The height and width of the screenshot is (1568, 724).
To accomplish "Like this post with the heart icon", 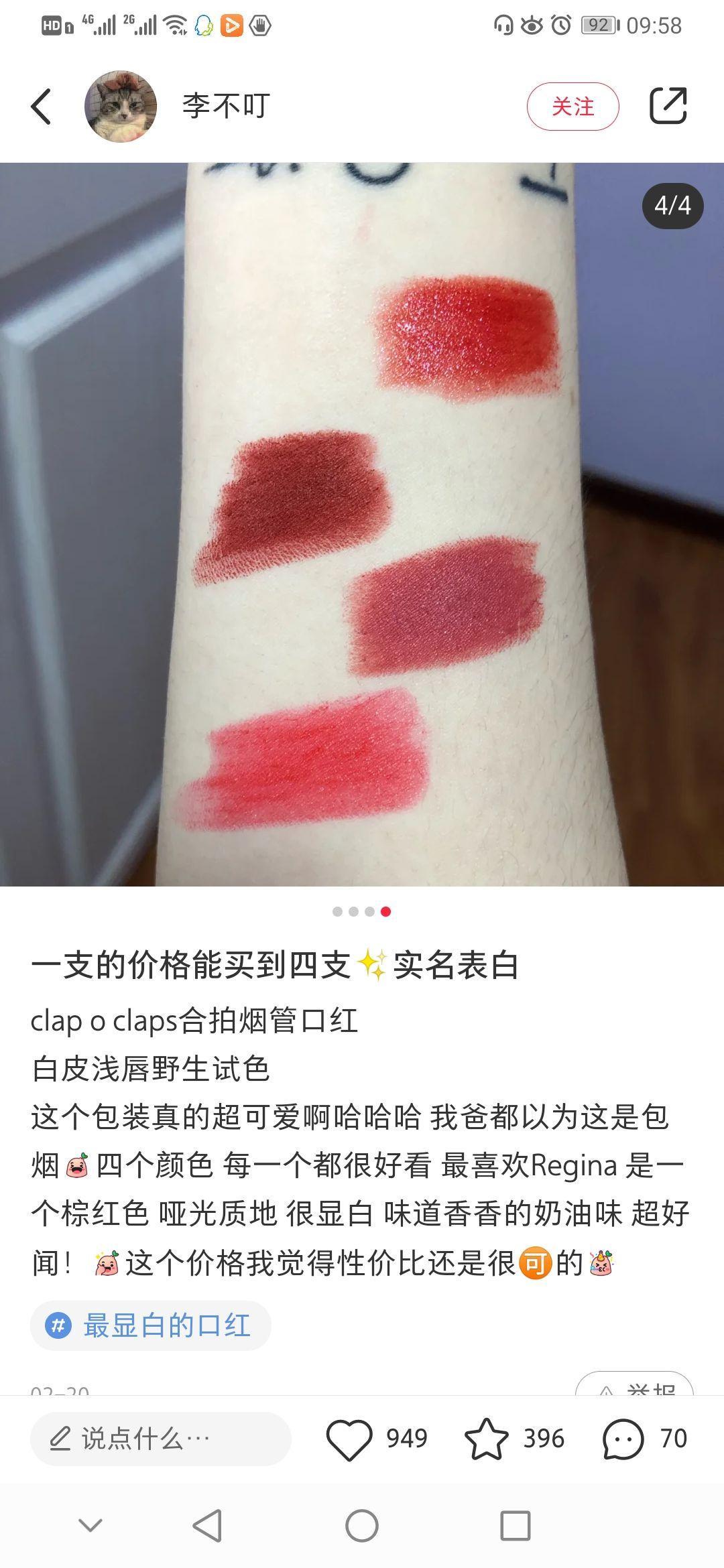I will [349, 1438].
